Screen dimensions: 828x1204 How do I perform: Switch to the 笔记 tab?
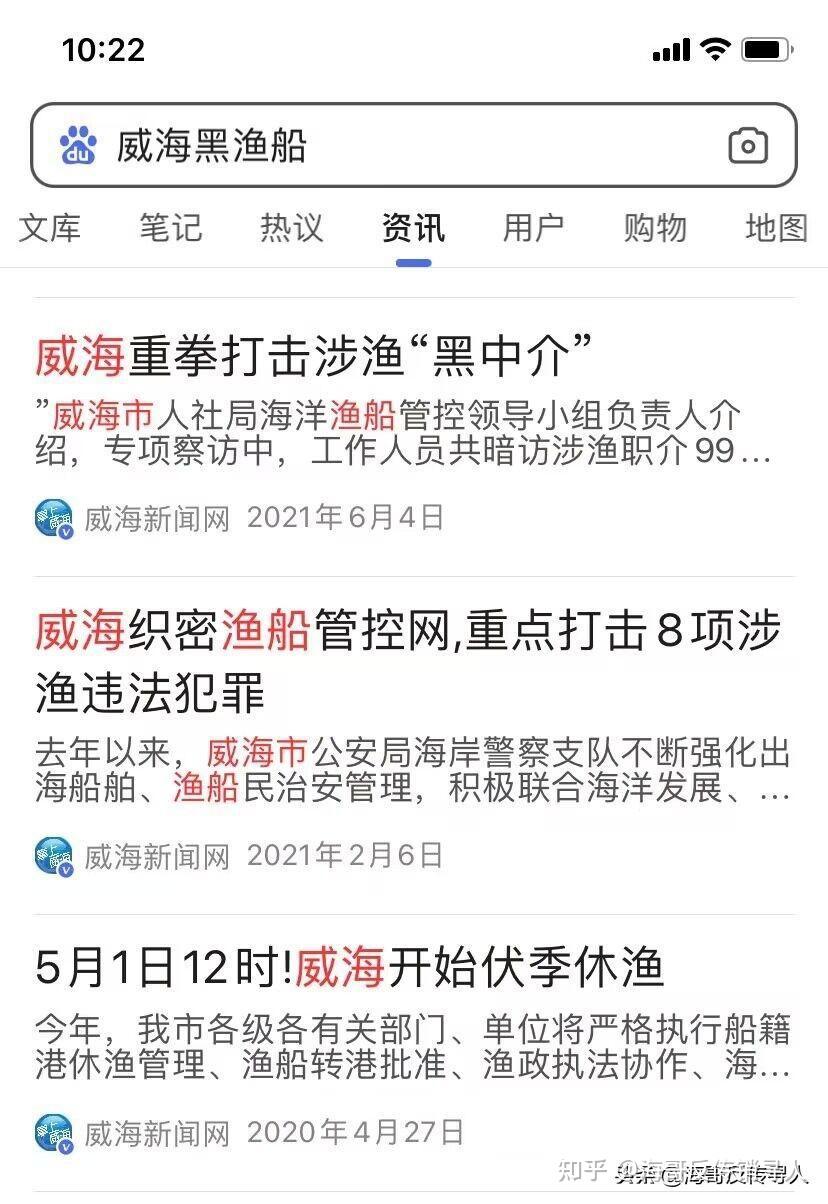[x=170, y=229]
